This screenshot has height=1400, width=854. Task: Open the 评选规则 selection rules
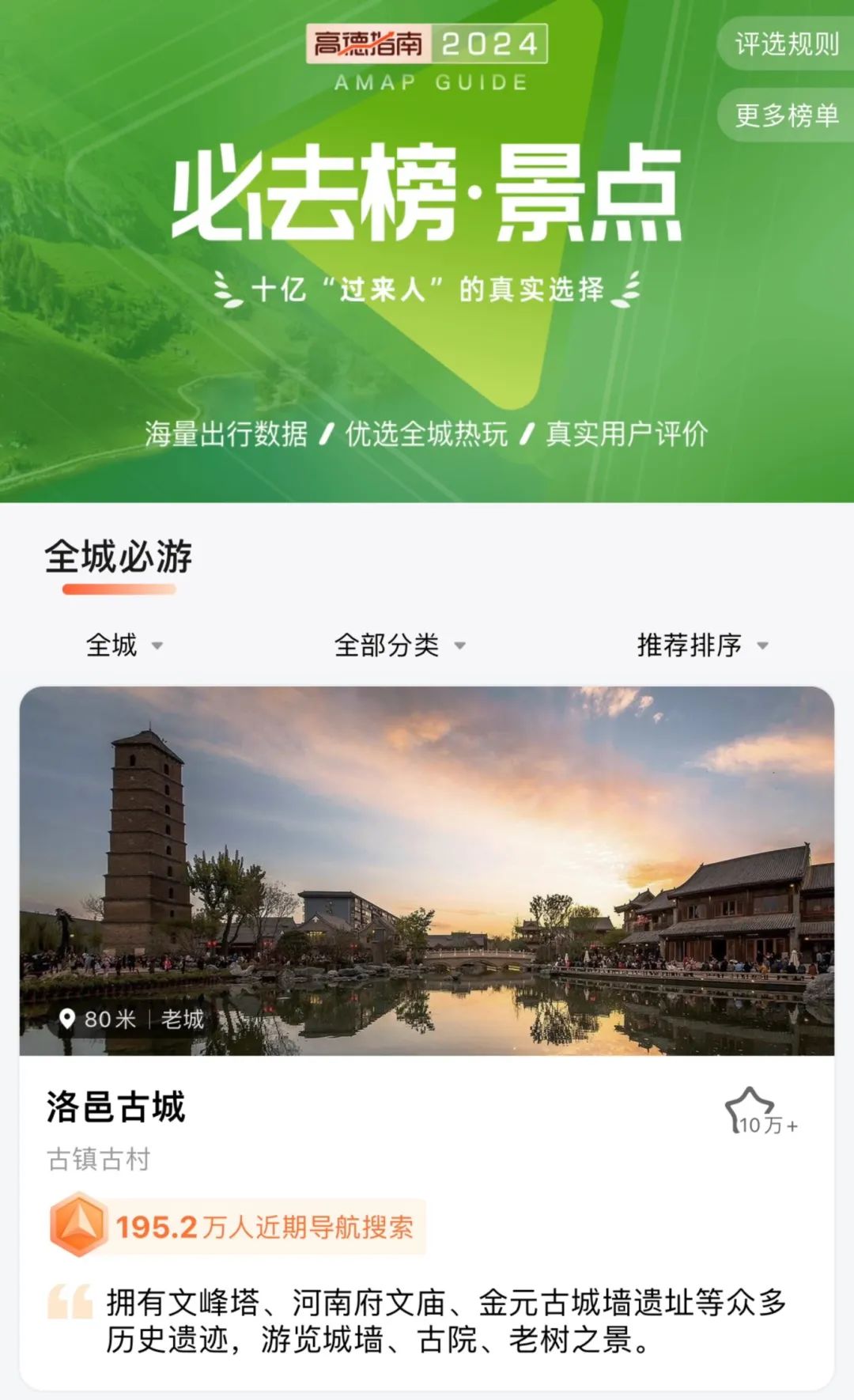tap(786, 44)
